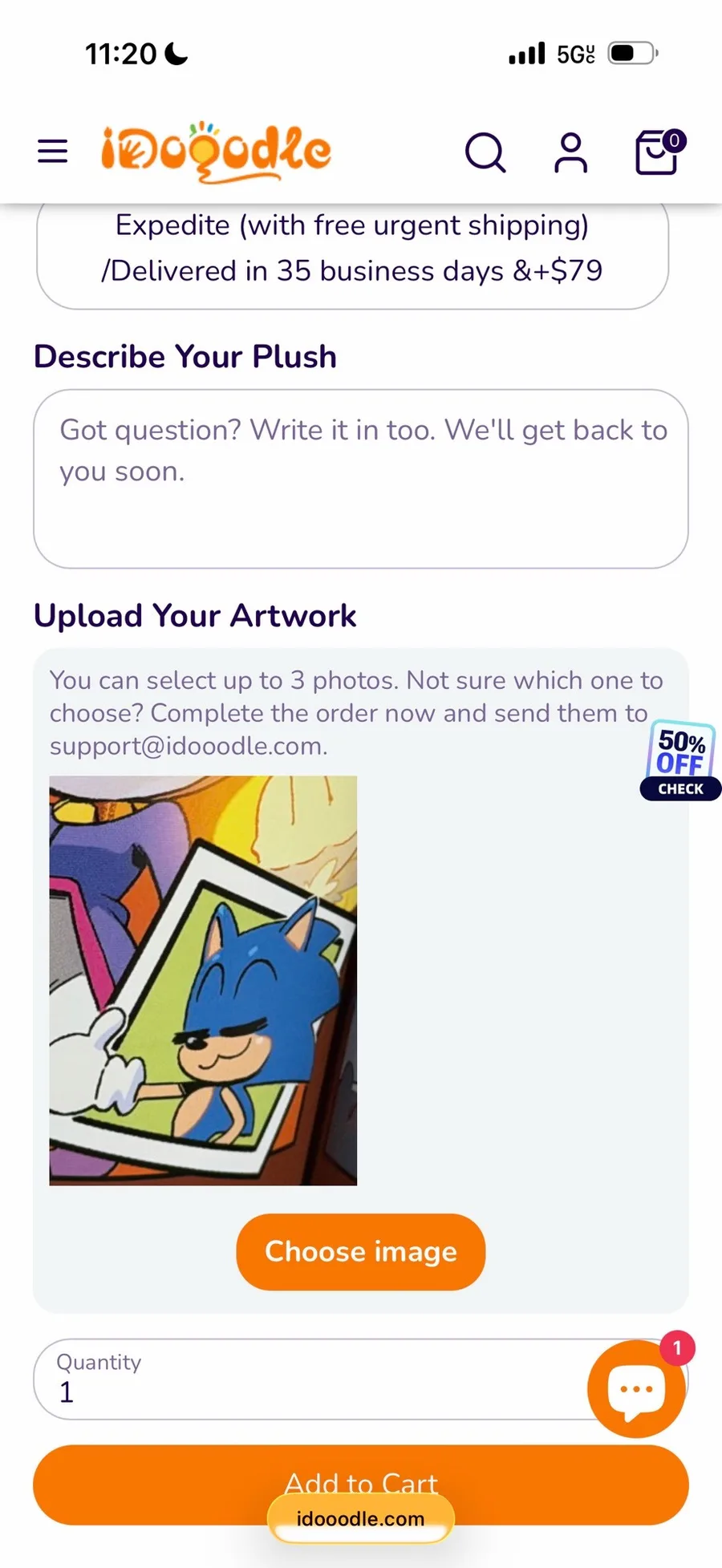
Task: Add the plush to cart
Action: 361,1484
